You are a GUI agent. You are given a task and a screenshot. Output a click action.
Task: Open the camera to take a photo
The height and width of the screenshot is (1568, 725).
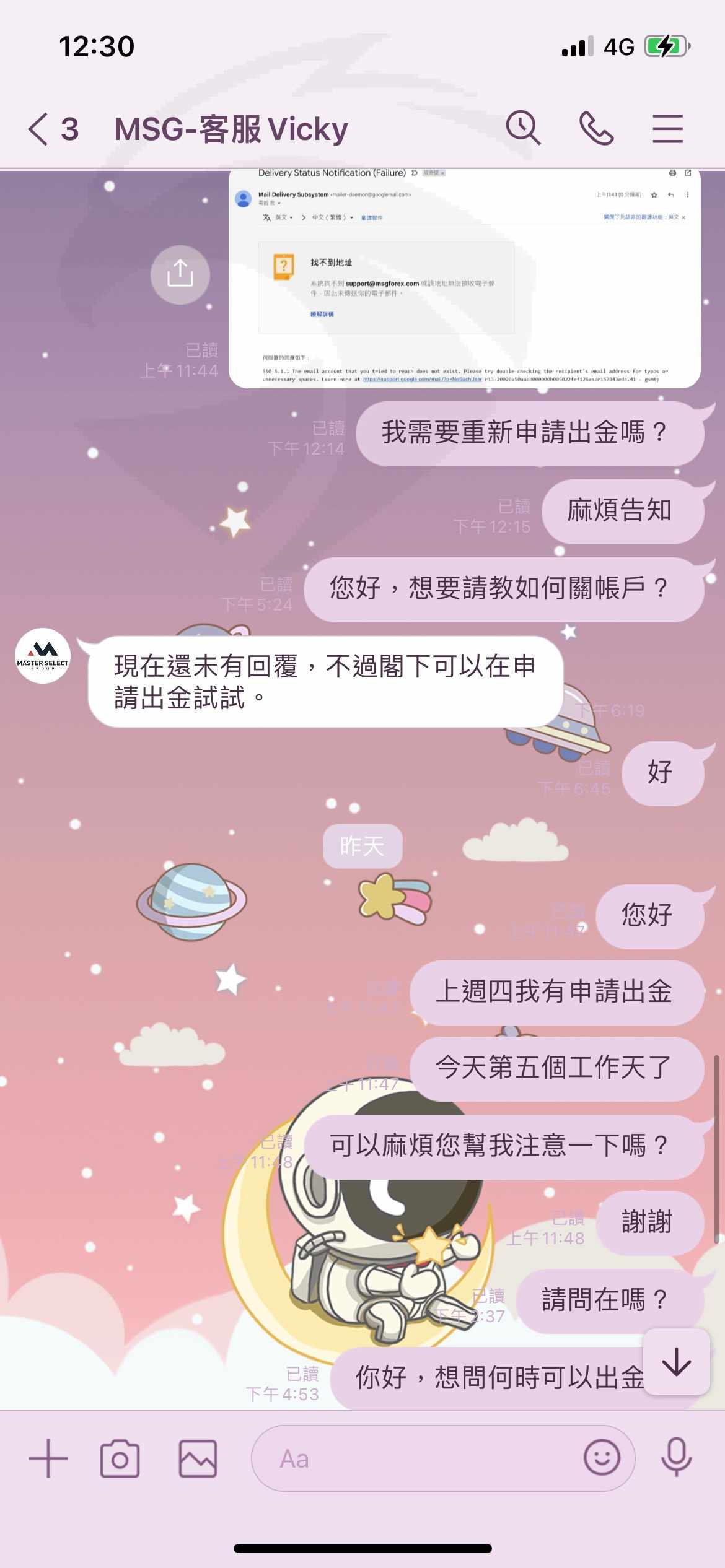pyautogui.click(x=120, y=1459)
